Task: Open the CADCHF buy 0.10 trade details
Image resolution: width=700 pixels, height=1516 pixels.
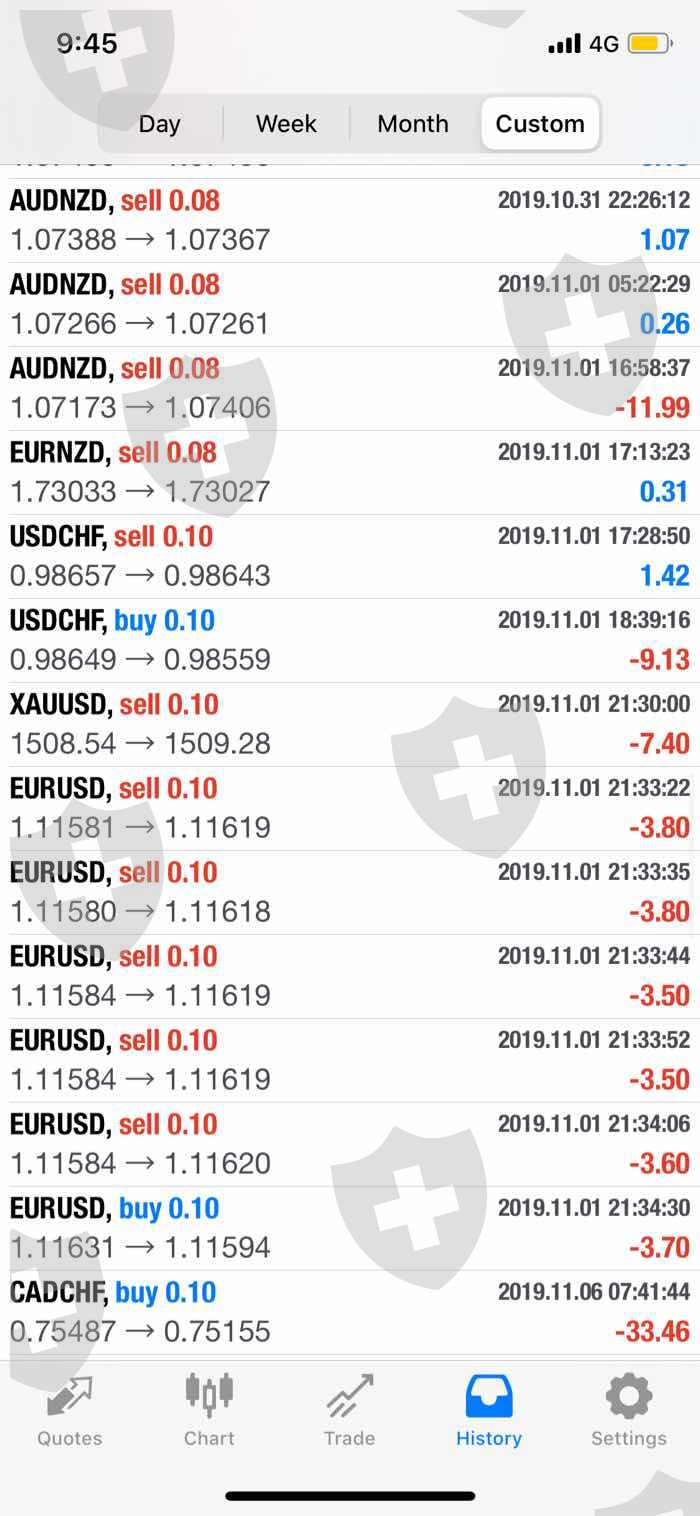Action: [350, 1312]
